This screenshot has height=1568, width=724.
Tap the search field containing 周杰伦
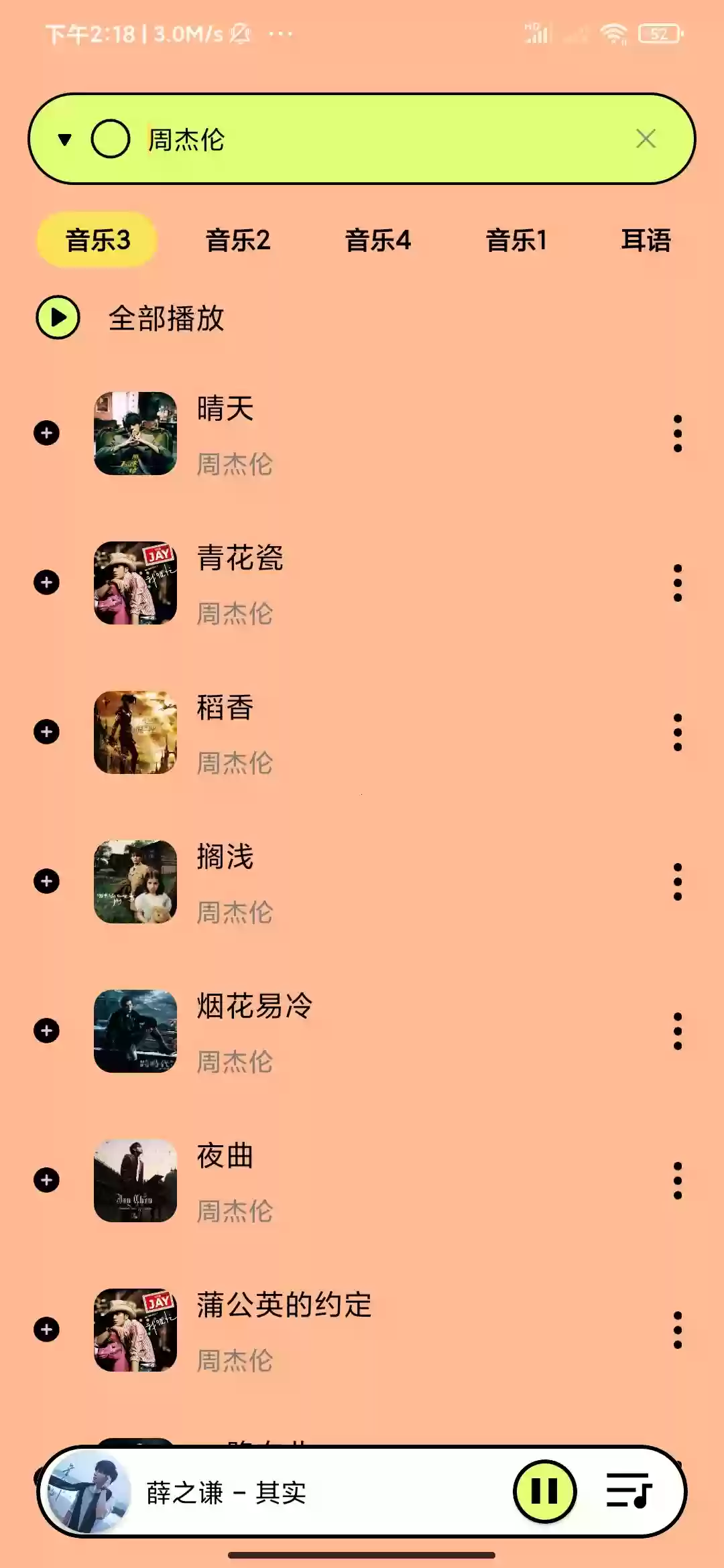coord(375,139)
